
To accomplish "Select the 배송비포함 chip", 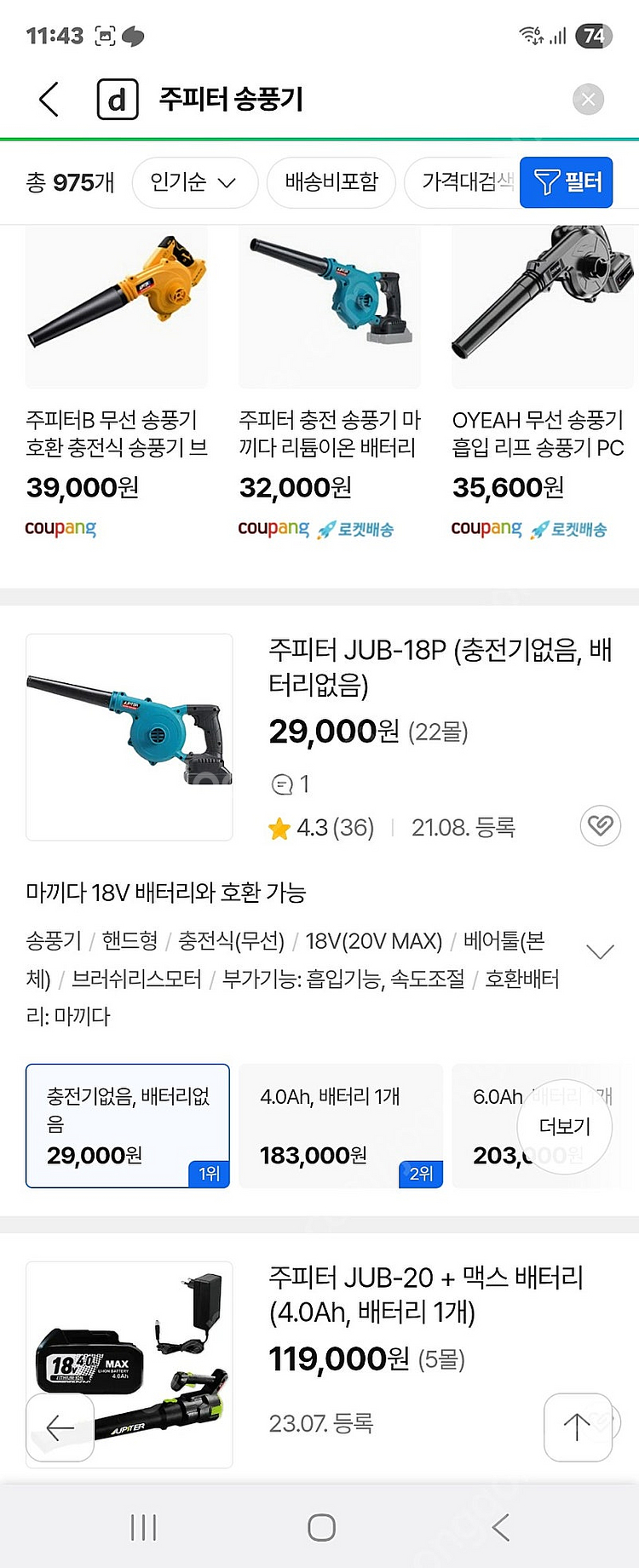I will [x=331, y=182].
